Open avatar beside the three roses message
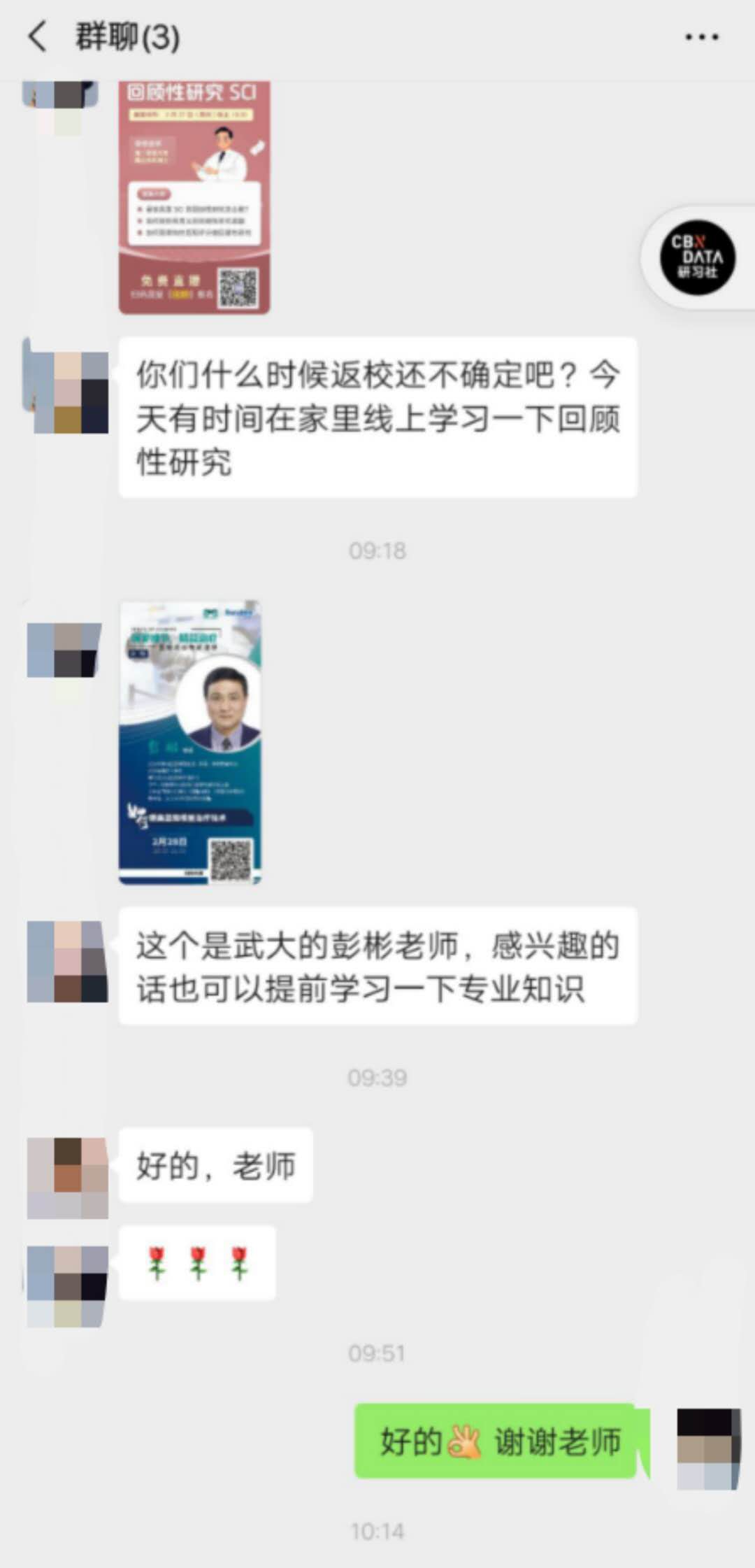Image resolution: width=755 pixels, height=1568 pixels. (67, 1285)
